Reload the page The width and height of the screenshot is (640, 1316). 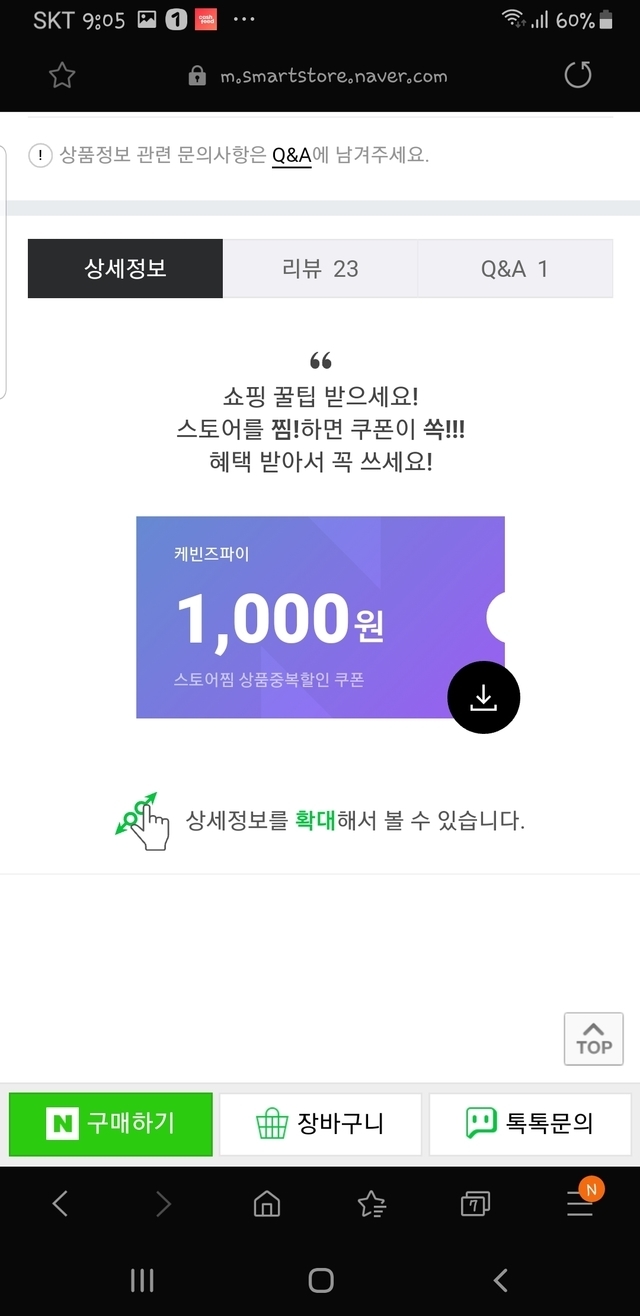[578, 76]
